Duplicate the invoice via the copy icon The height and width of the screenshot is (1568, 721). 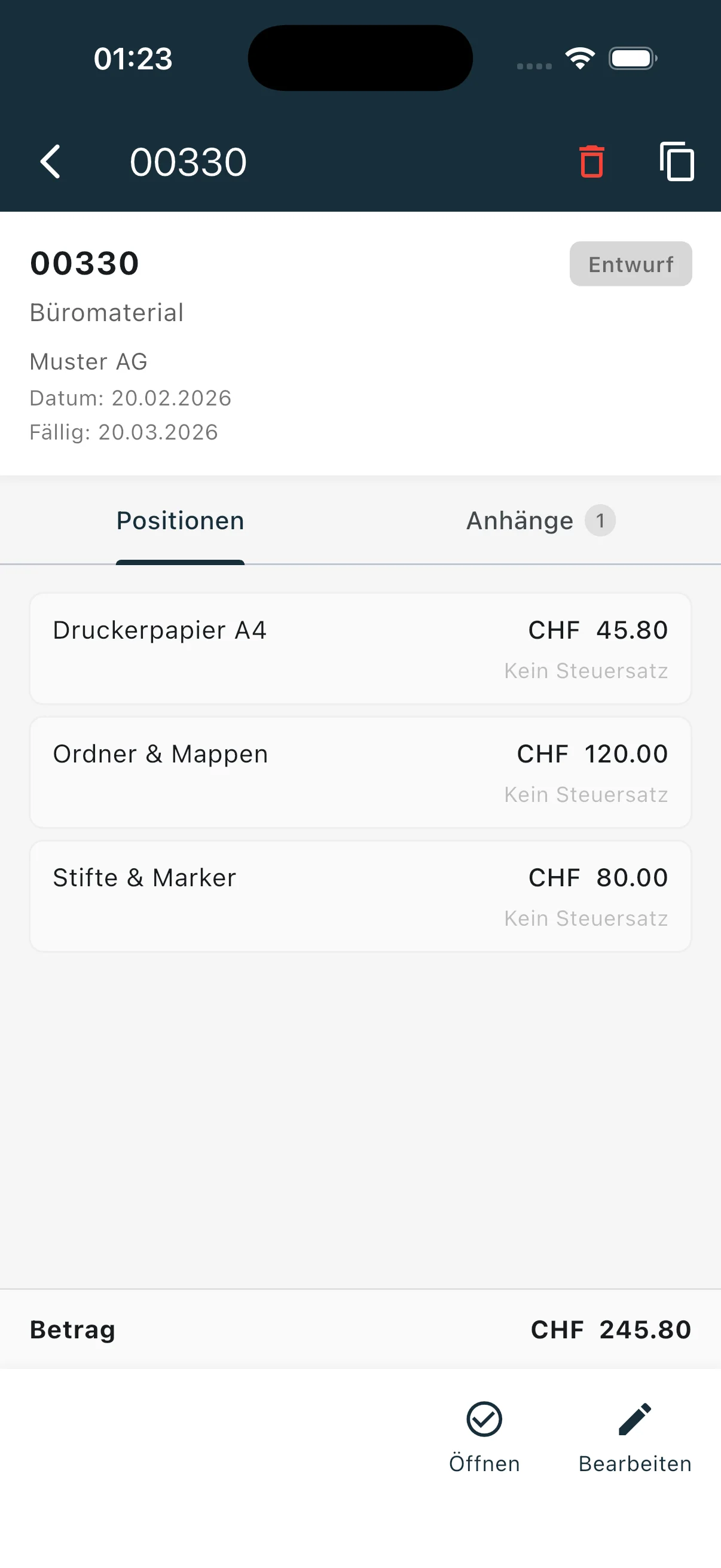point(677,161)
